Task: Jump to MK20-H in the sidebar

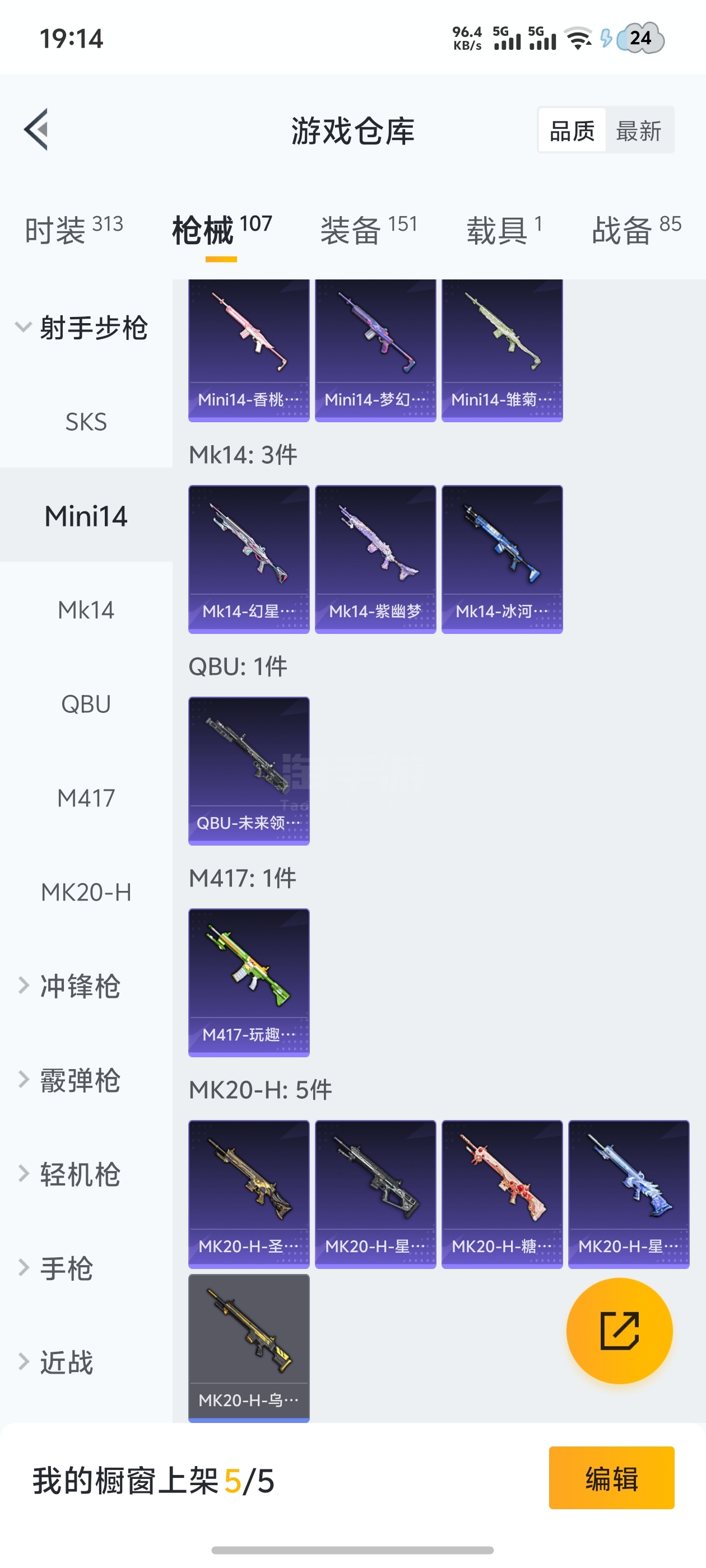Action: pyautogui.click(x=86, y=892)
